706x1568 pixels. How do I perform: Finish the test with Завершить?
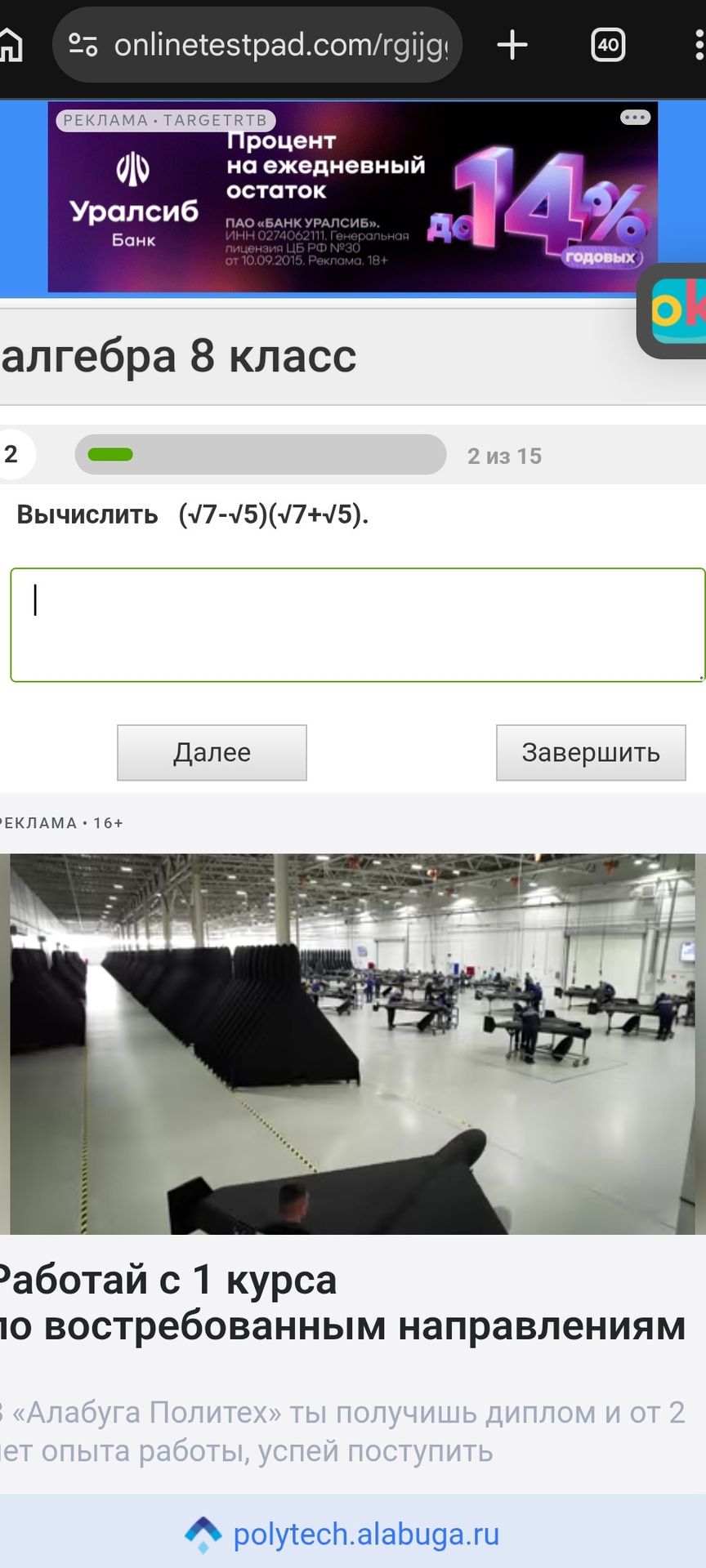pos(591,752)
